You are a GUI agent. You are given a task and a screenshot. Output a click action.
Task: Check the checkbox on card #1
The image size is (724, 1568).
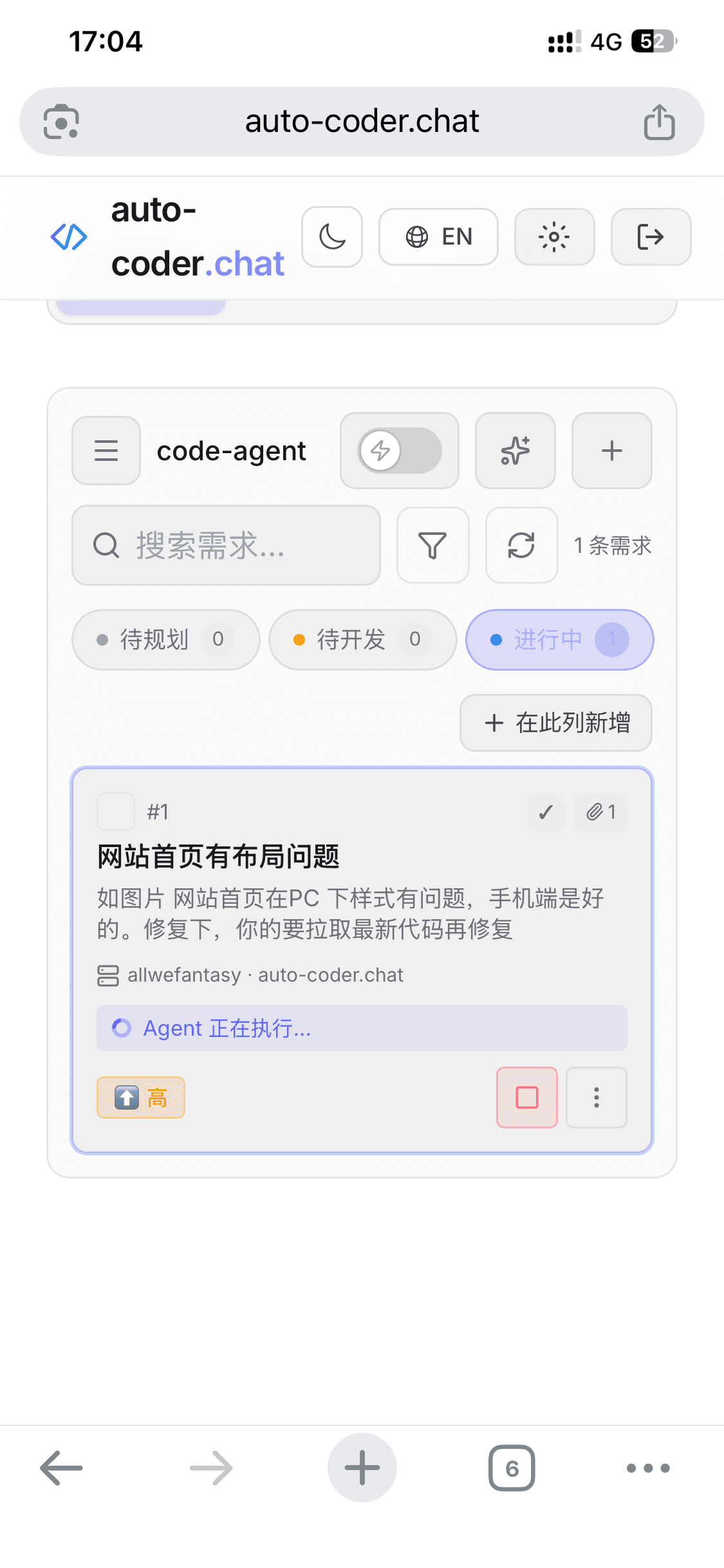tap(115, 812)
